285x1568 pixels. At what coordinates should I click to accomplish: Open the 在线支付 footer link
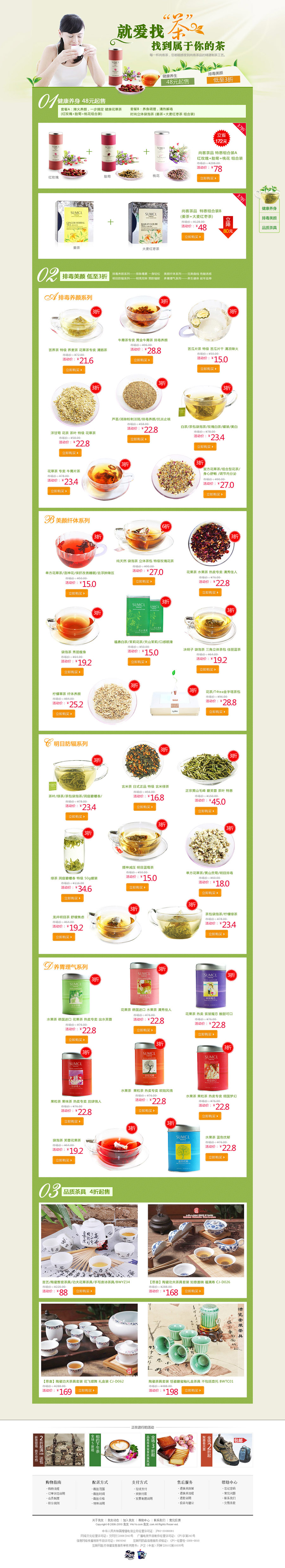141,1489
